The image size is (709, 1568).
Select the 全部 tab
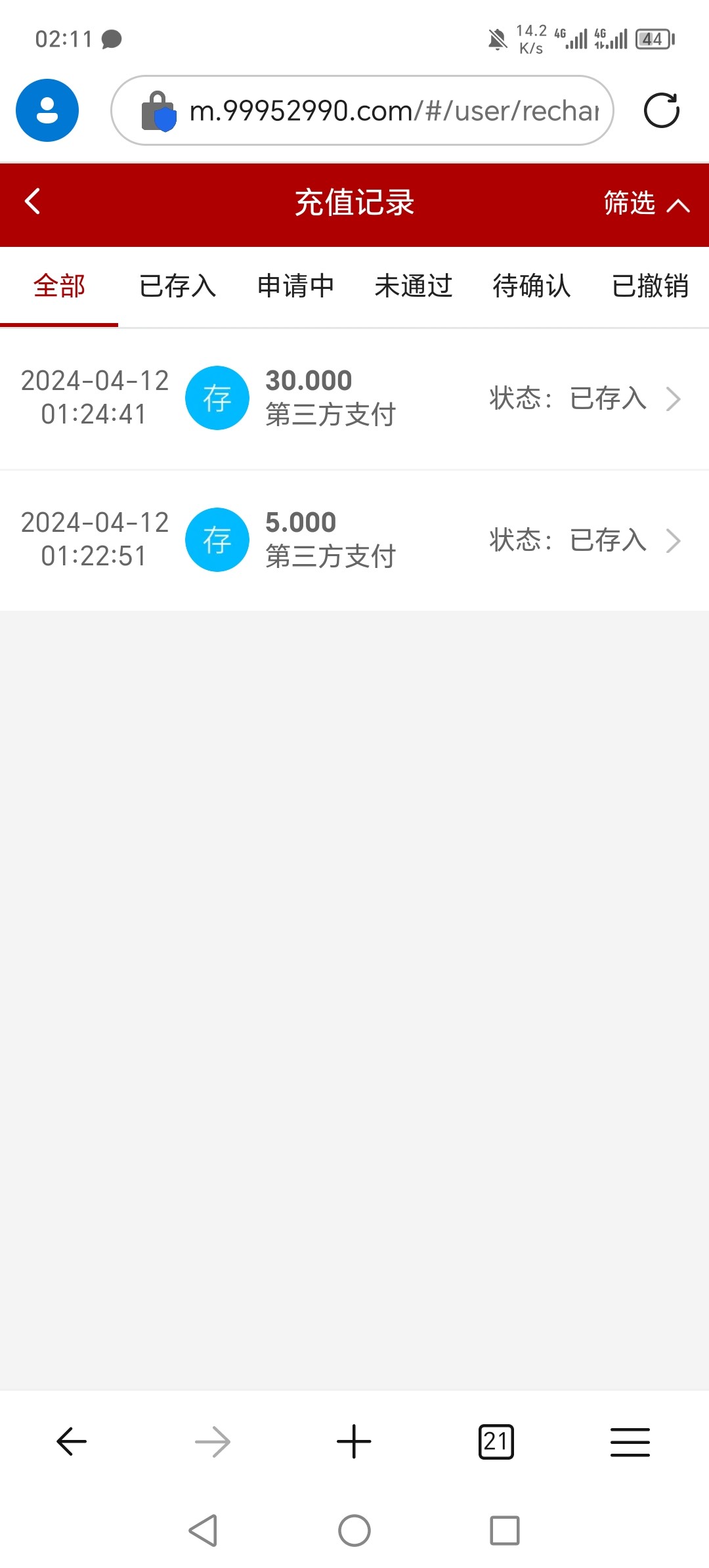59,286
